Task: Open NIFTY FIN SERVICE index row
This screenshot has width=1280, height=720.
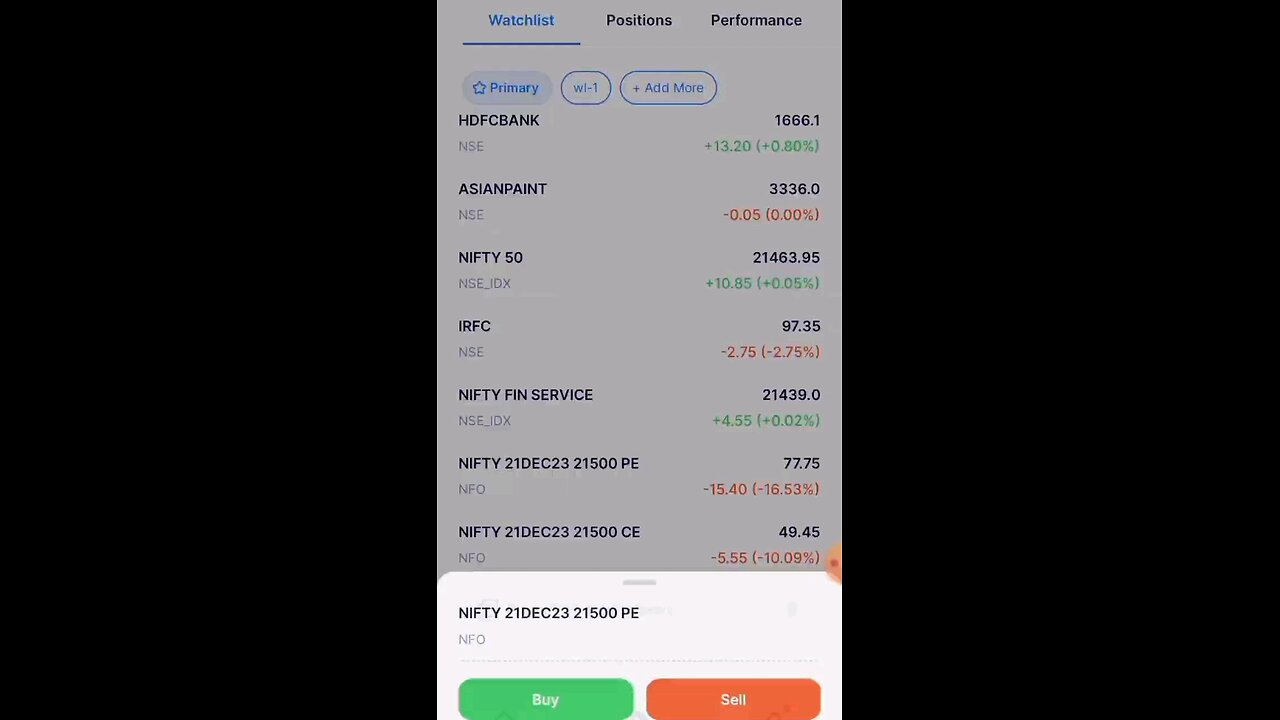Action: click(x=639, y=407)
